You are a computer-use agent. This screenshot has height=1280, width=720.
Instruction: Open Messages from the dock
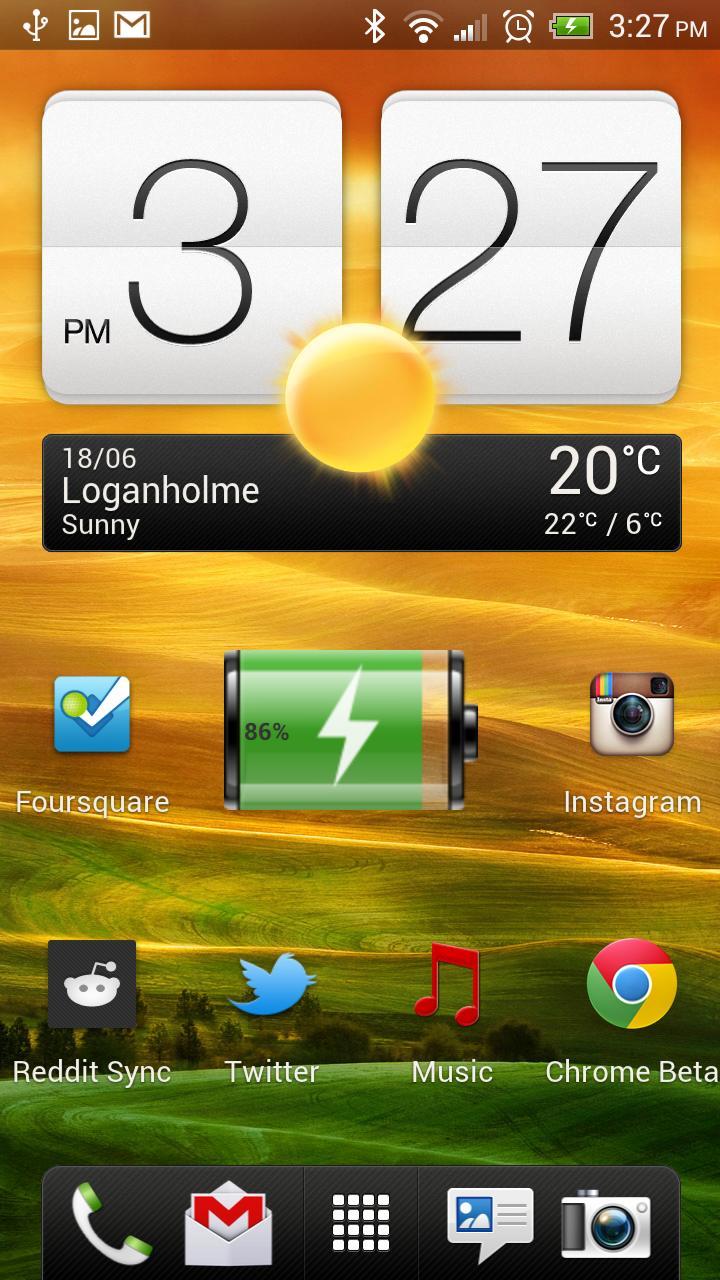490,1225
